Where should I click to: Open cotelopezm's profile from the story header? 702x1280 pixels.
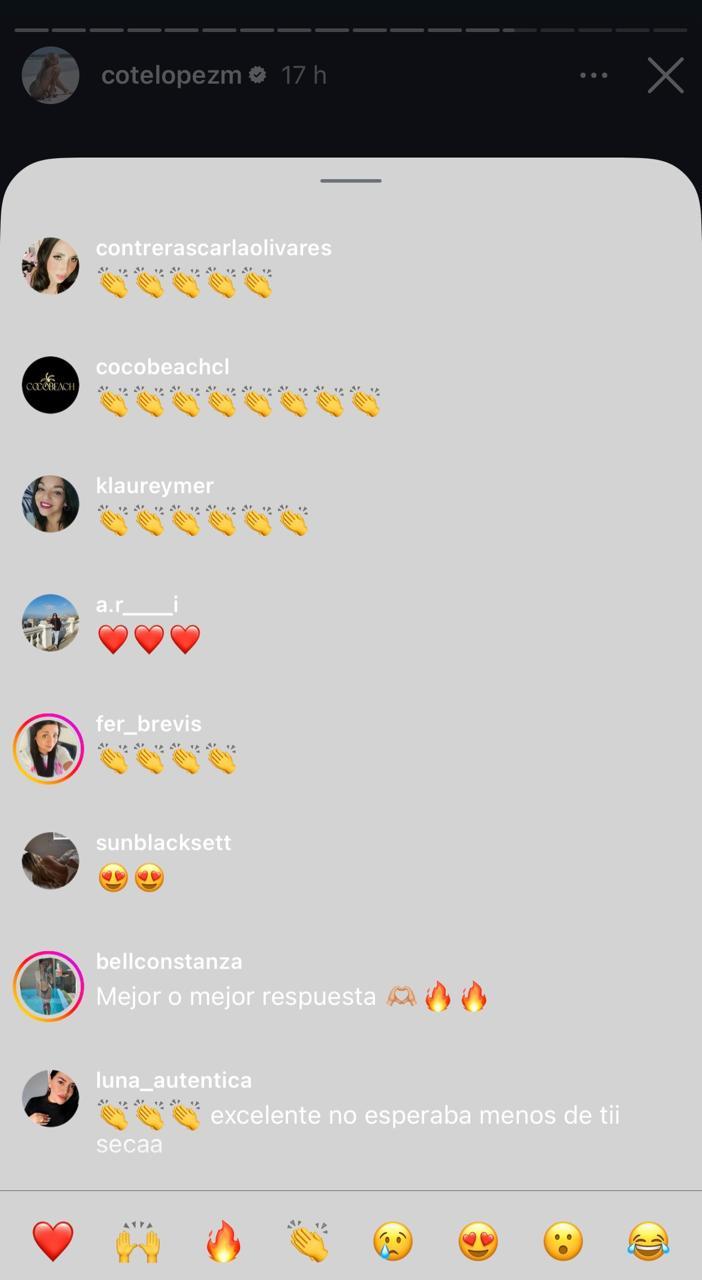click(171, 75)
